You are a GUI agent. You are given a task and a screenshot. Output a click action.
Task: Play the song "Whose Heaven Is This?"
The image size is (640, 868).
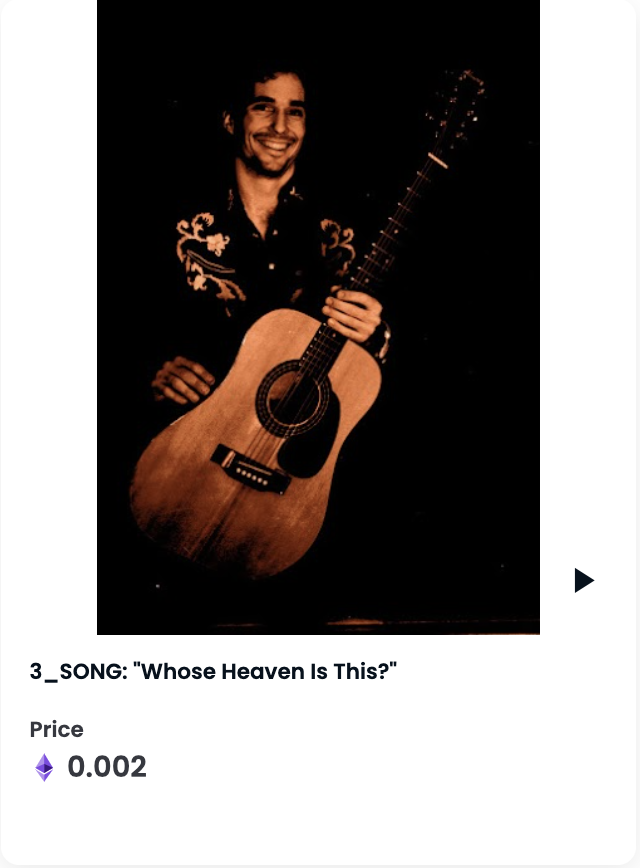click(x=584, y=580)
